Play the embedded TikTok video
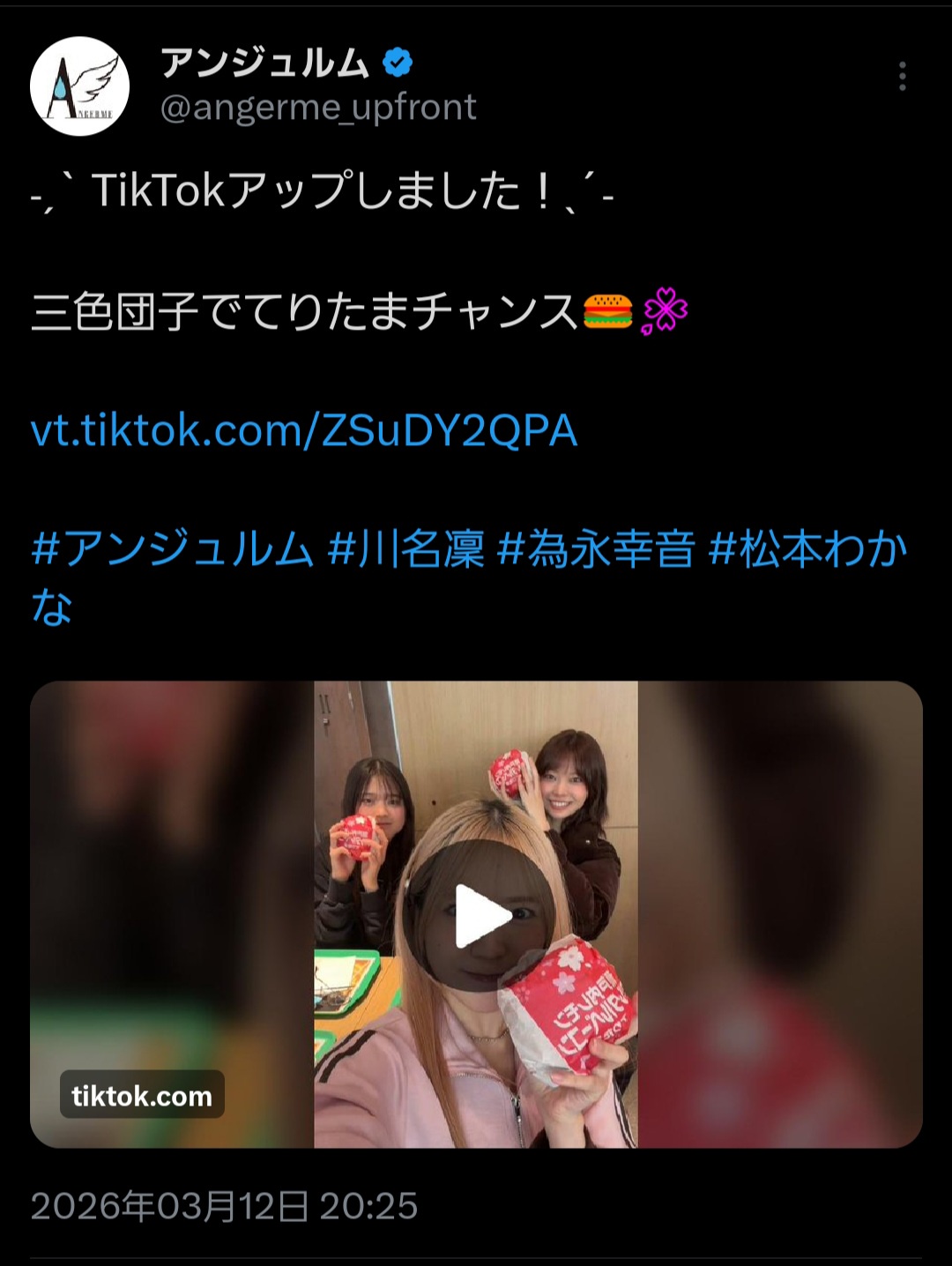952x1266 pixels. [x=481, y=917]
